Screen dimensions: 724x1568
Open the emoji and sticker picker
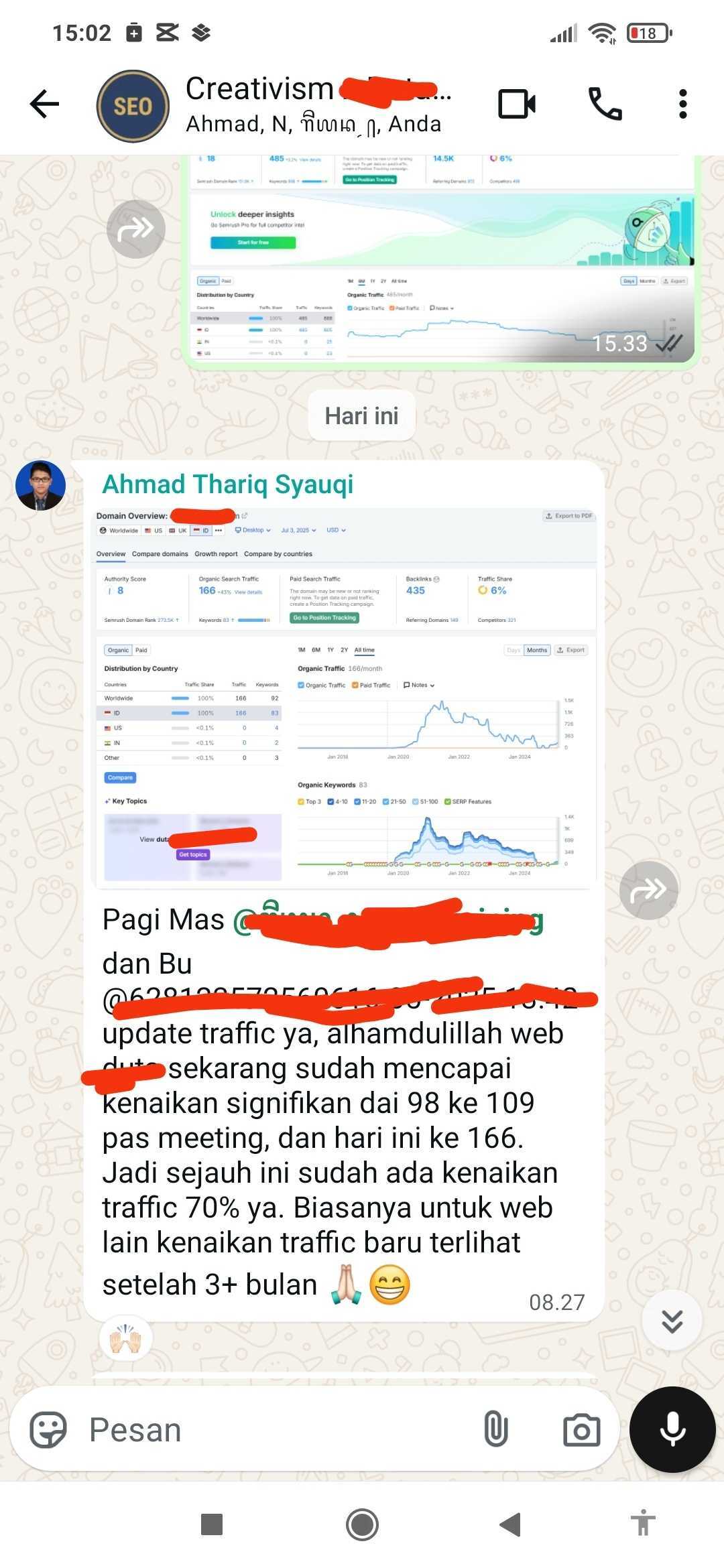pos(48,1430)
